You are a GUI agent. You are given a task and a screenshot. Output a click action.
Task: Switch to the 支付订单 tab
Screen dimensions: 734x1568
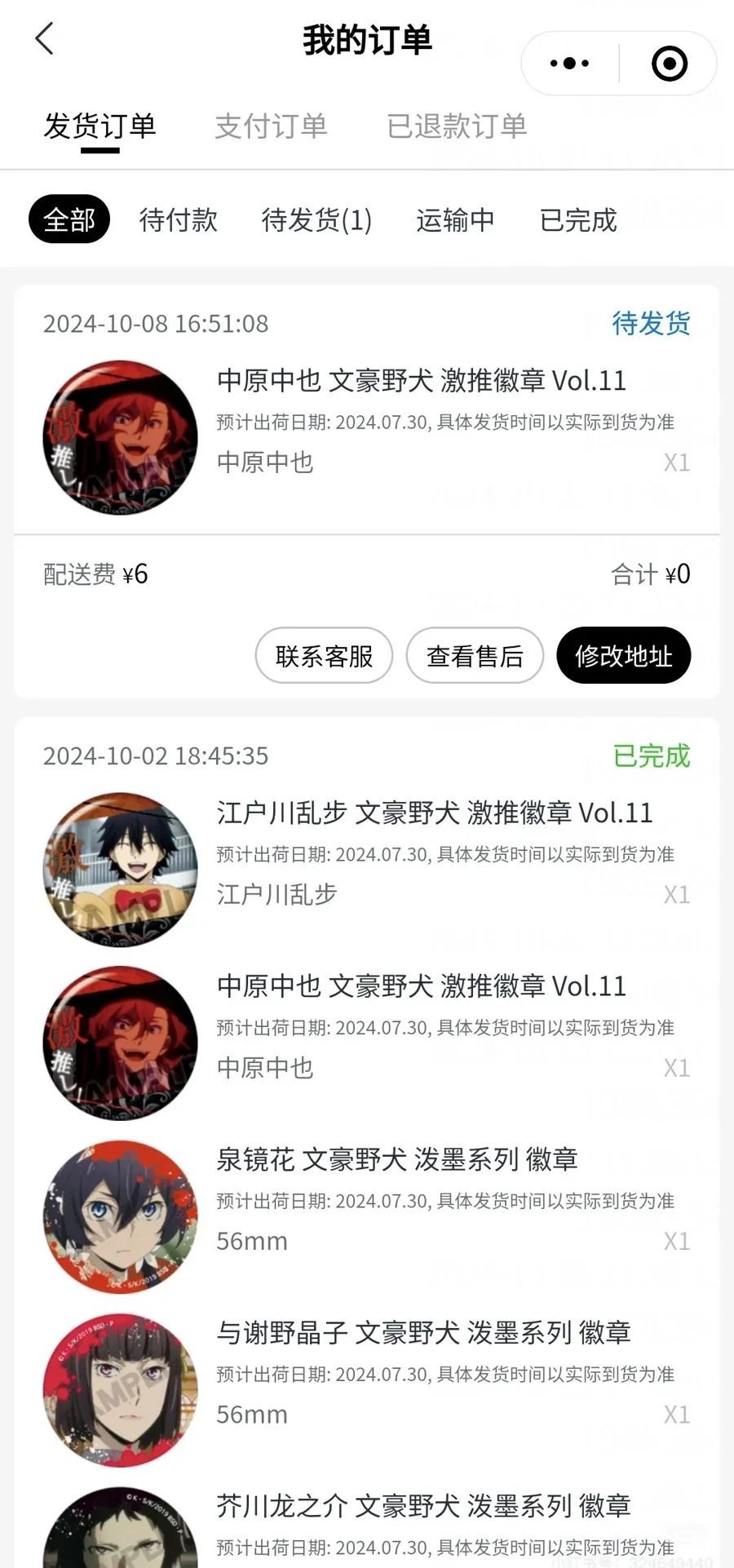click(271, 126)
